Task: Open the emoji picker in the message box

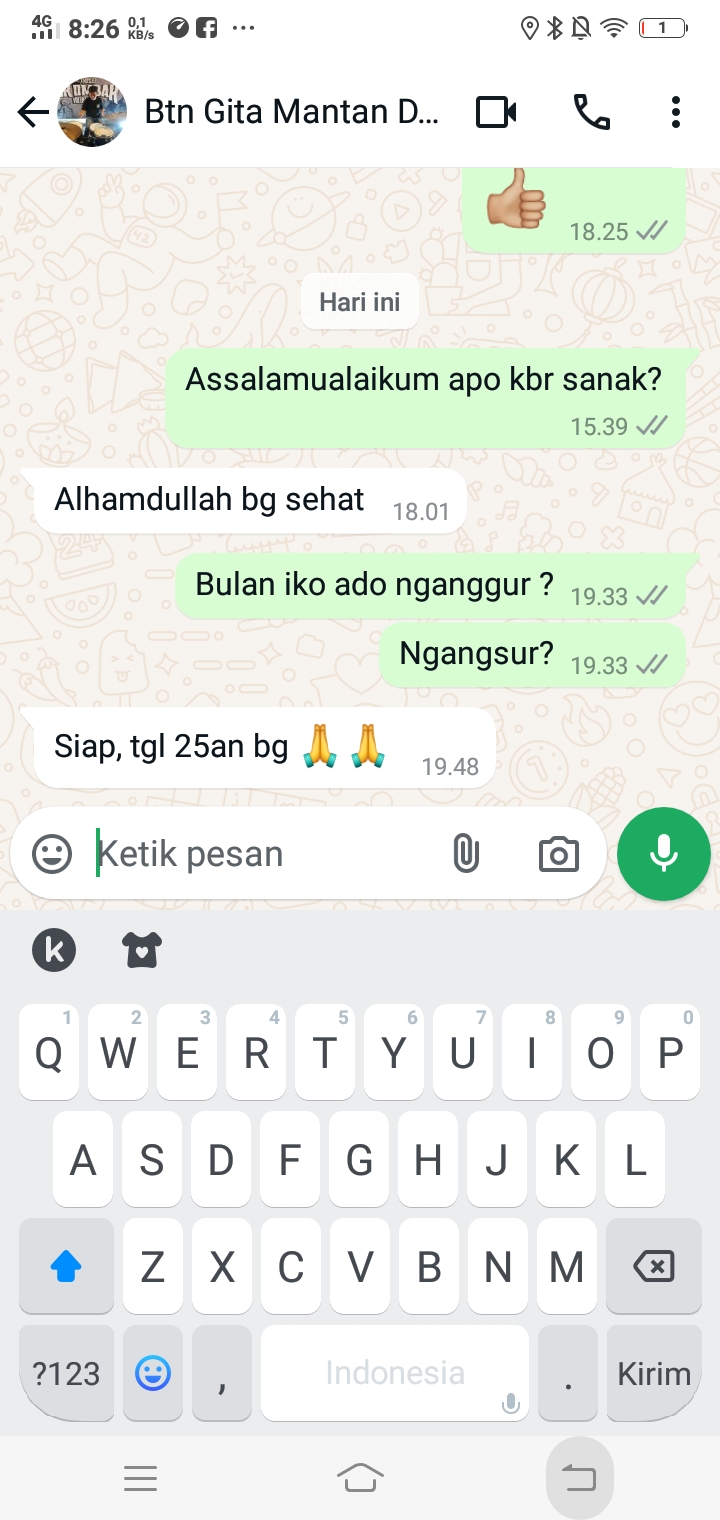Action: [52, 854]
